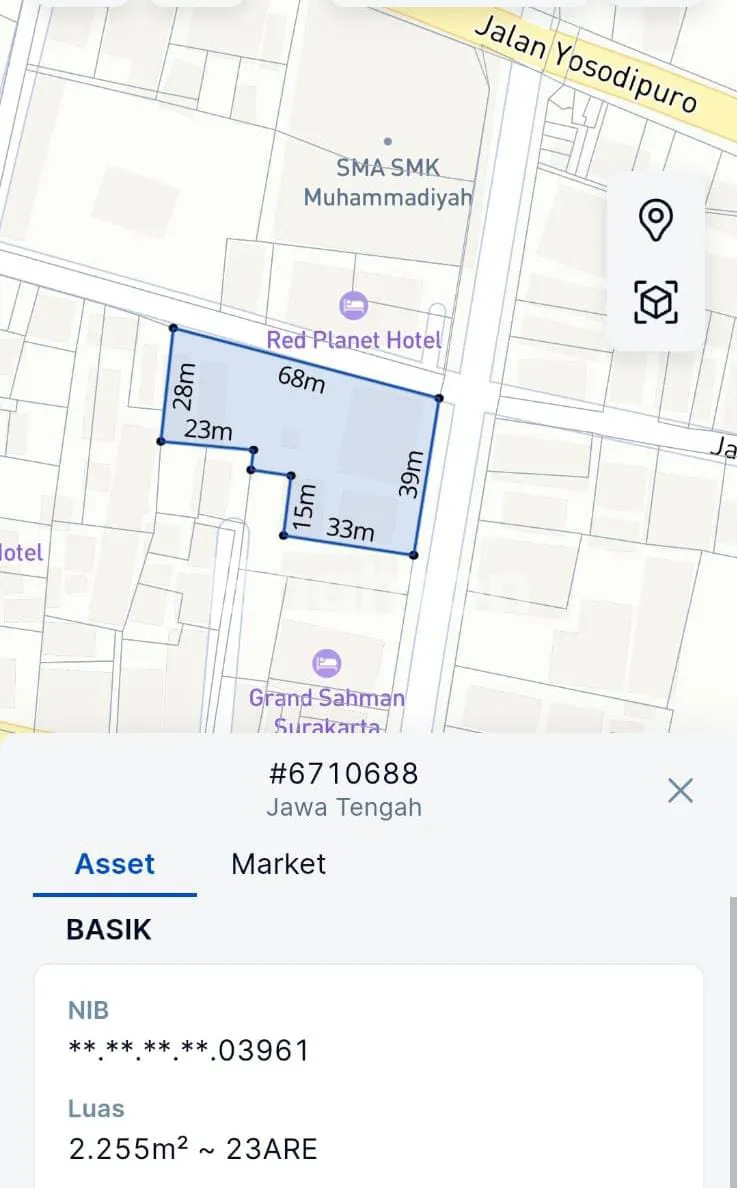Select the Asset tab
This screenshot has height=1188, width=737.
(115, 864)
